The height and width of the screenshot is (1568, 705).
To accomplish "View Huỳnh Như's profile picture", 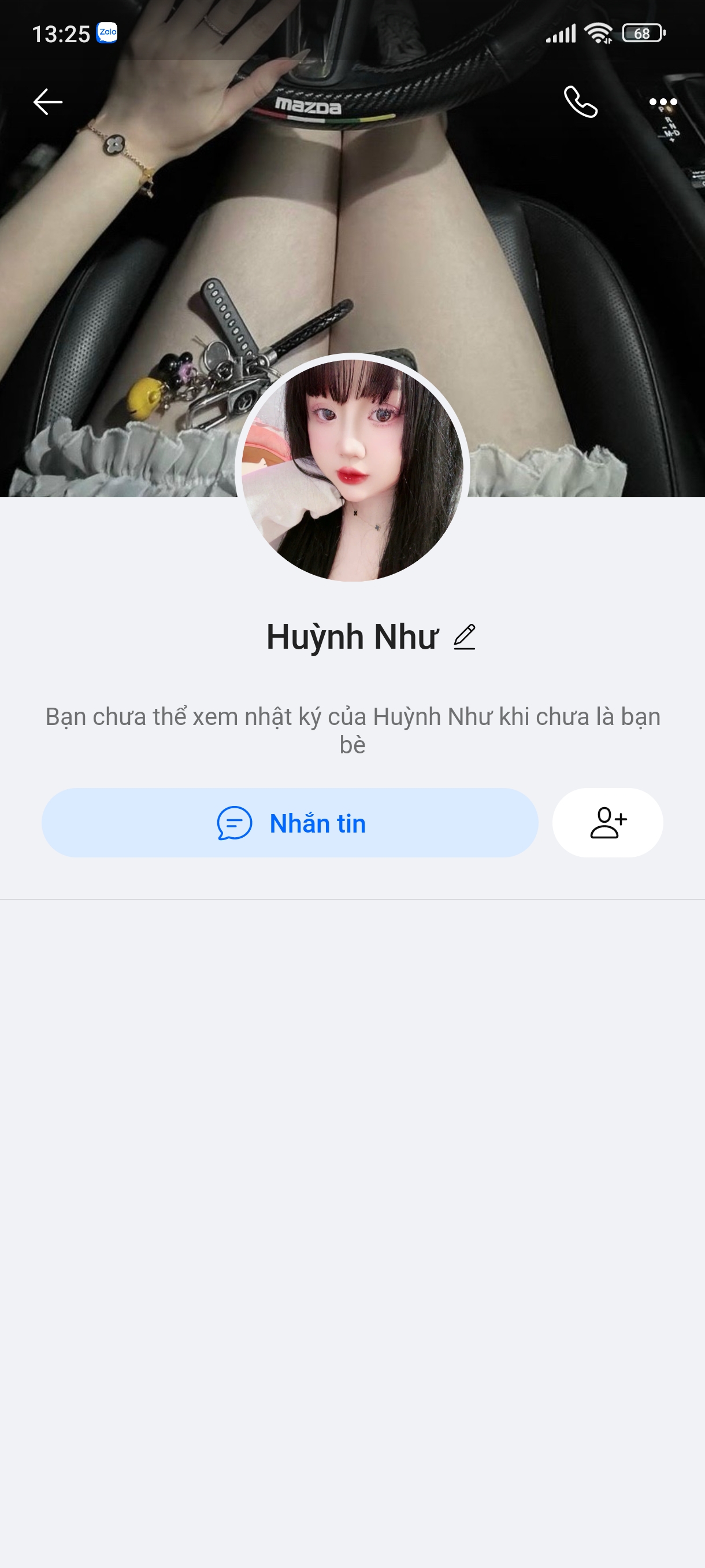I will (x=352, y=469).
